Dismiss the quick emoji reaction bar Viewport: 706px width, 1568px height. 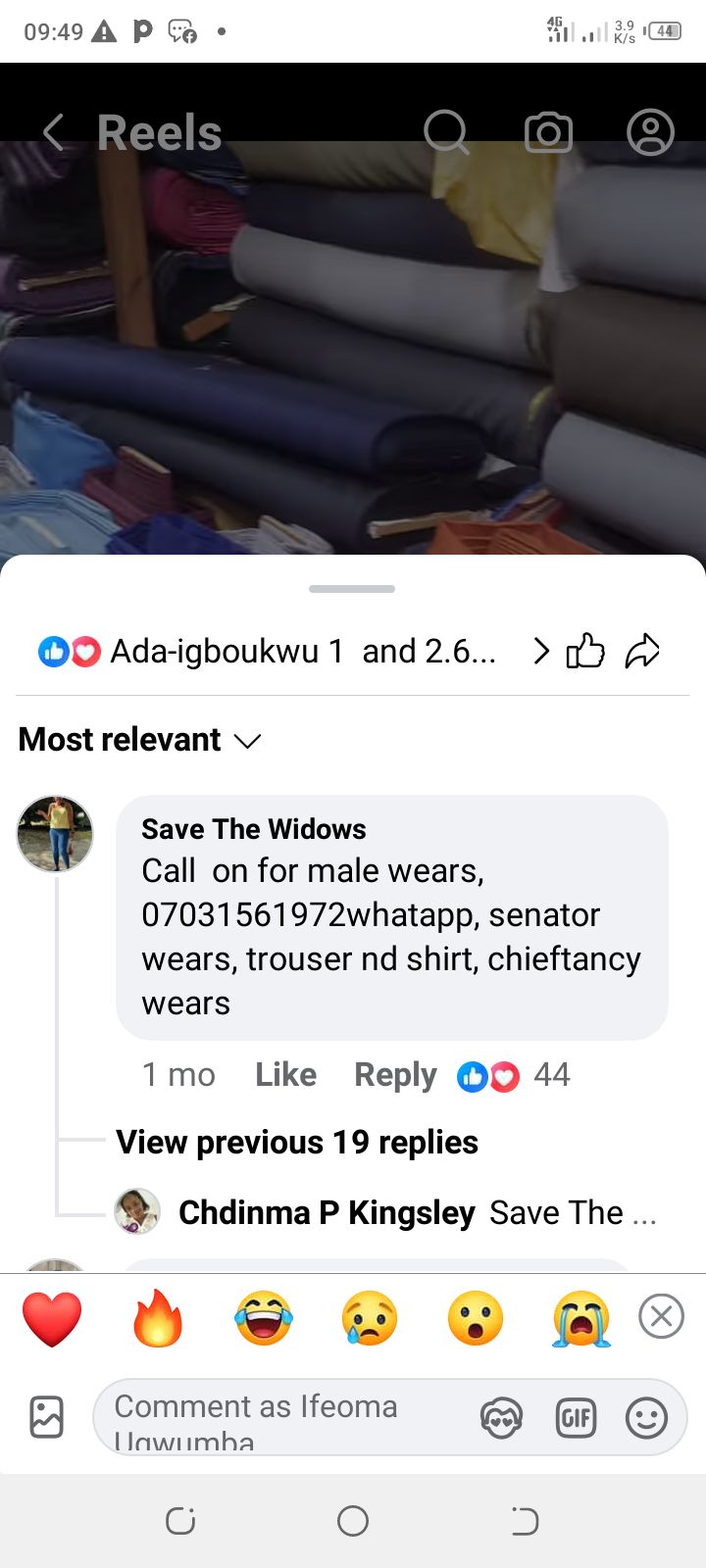coord(661,1316)
